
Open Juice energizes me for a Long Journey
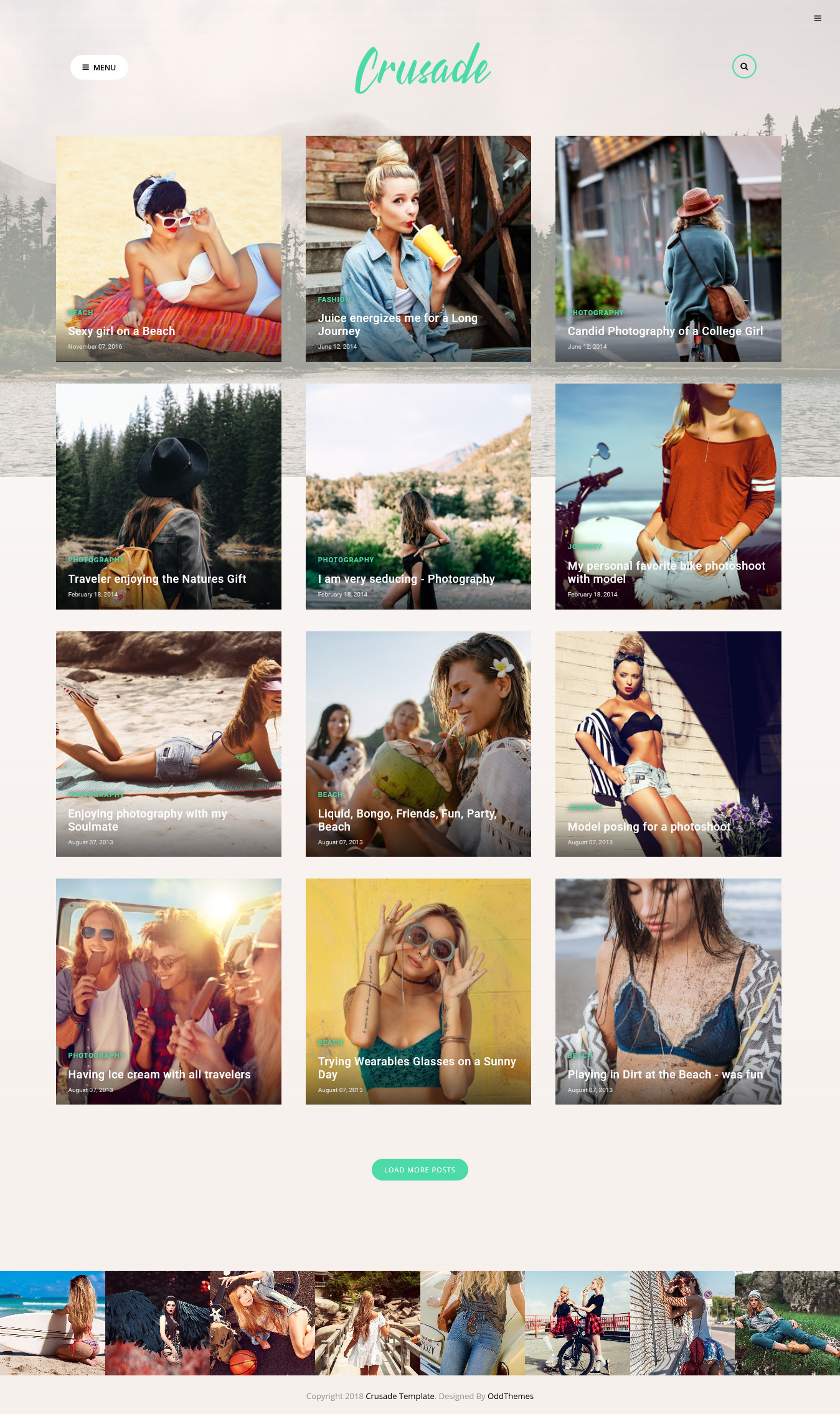(397, 324)
